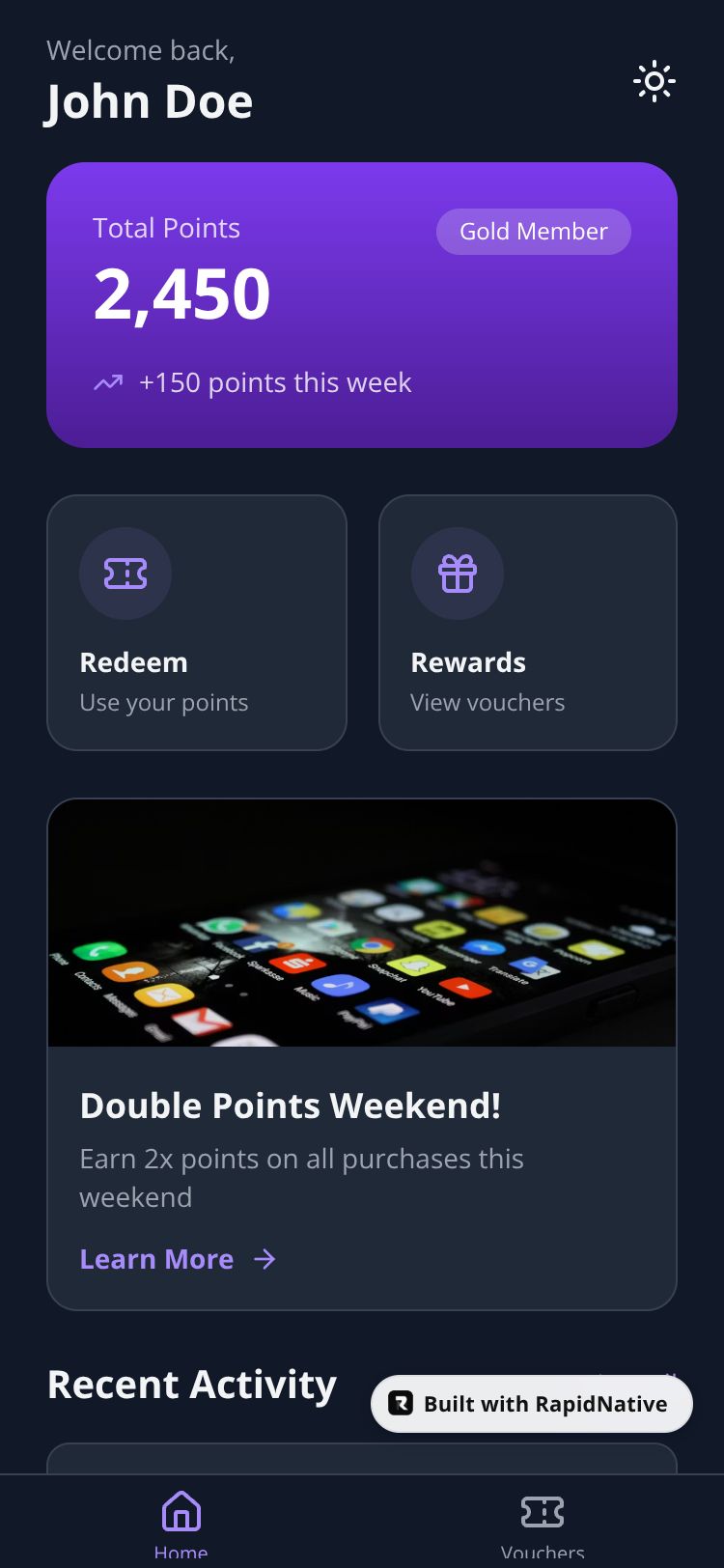Go to the Home tab

(181, 1523)
